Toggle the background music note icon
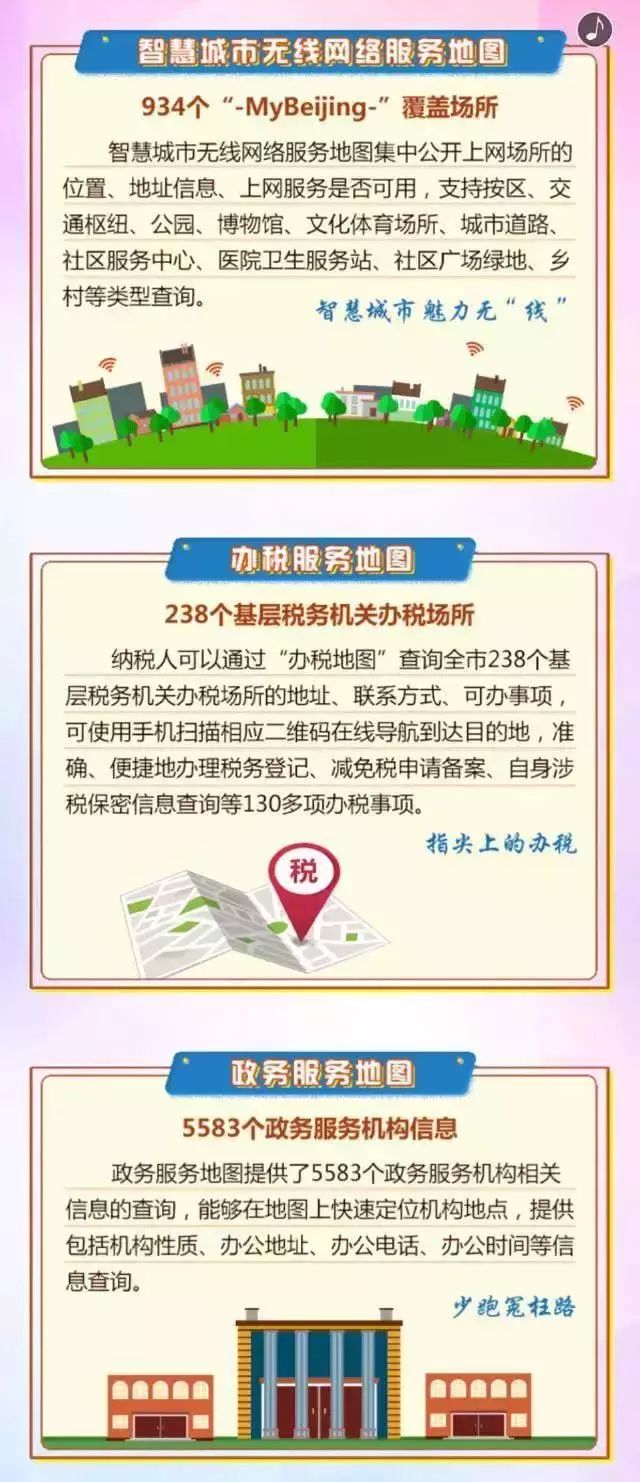 tap(594, 29)
